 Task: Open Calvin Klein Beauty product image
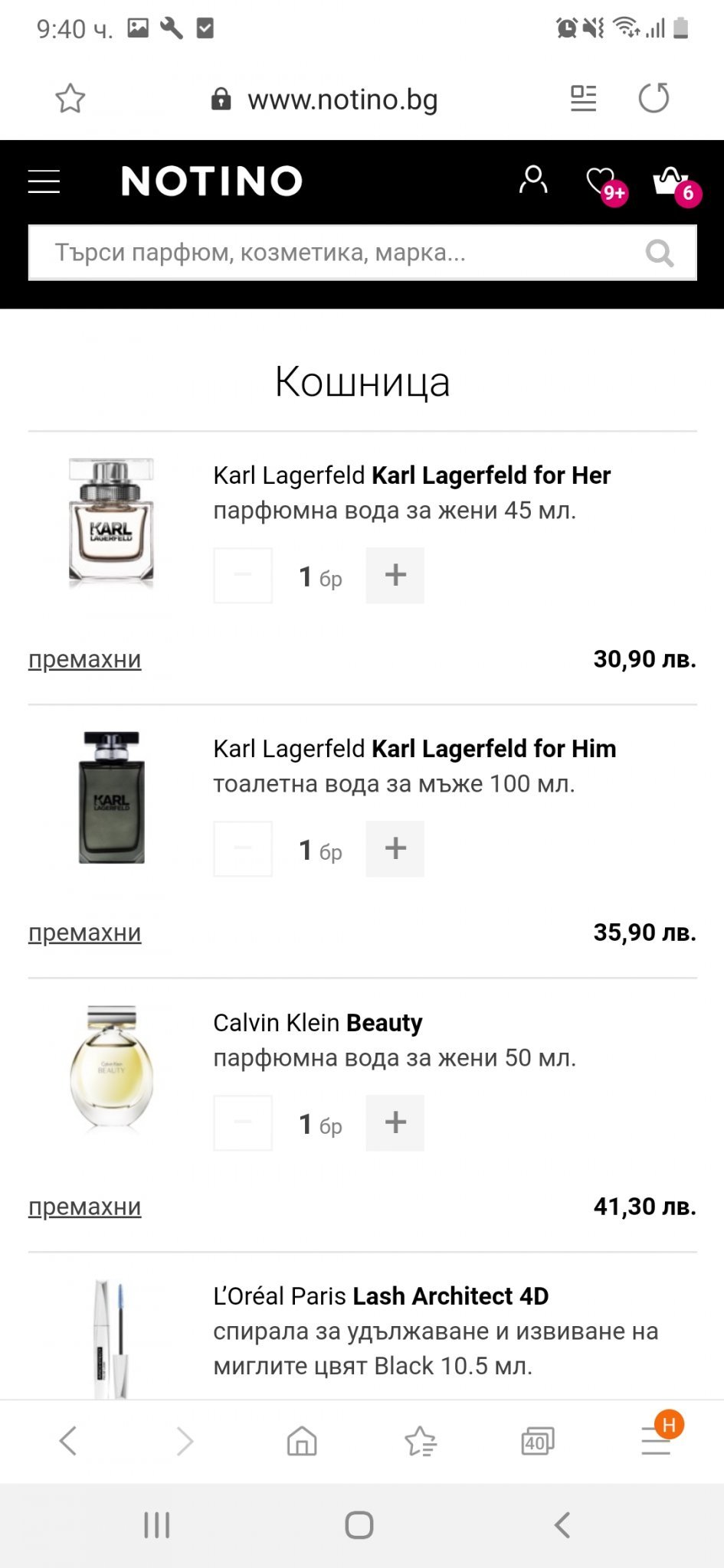[x=112, y=1069]
